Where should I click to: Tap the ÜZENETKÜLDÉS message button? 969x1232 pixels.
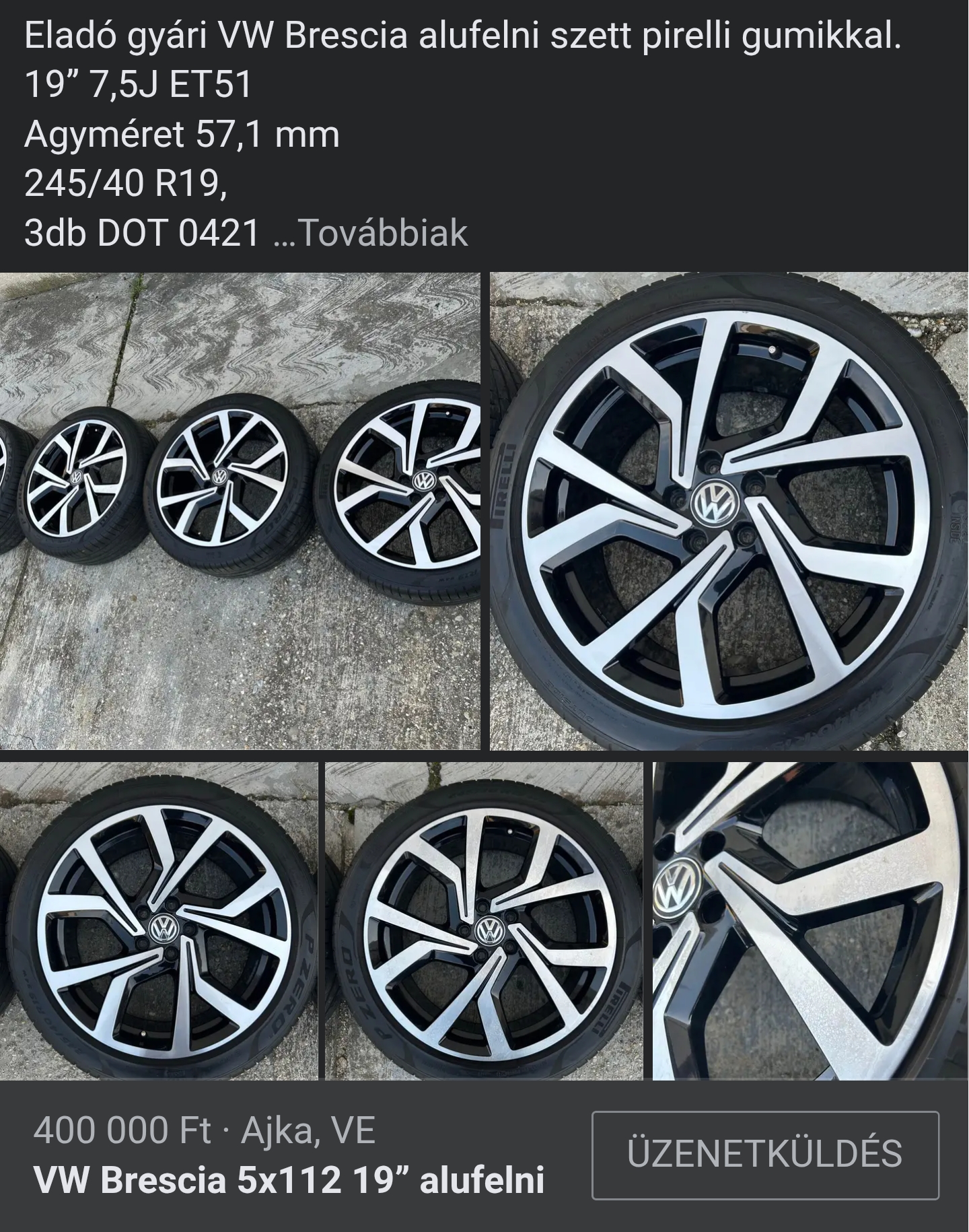764,1155
